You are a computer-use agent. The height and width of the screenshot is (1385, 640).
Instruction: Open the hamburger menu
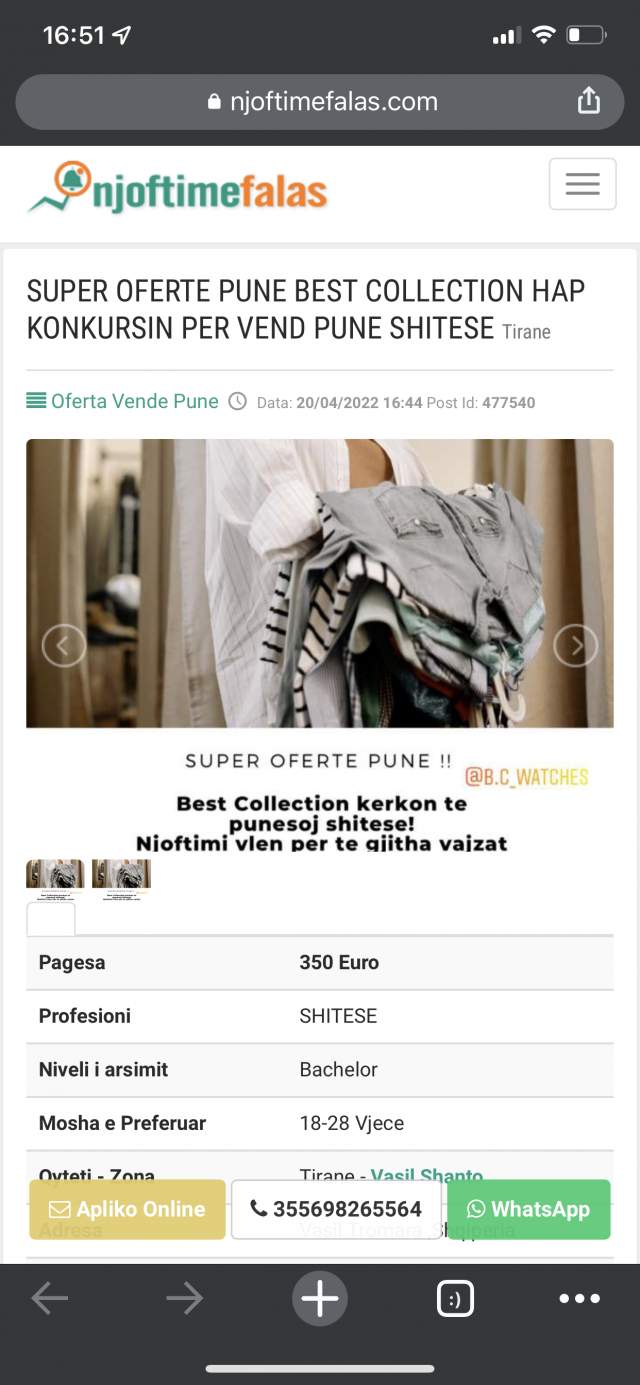582,184
